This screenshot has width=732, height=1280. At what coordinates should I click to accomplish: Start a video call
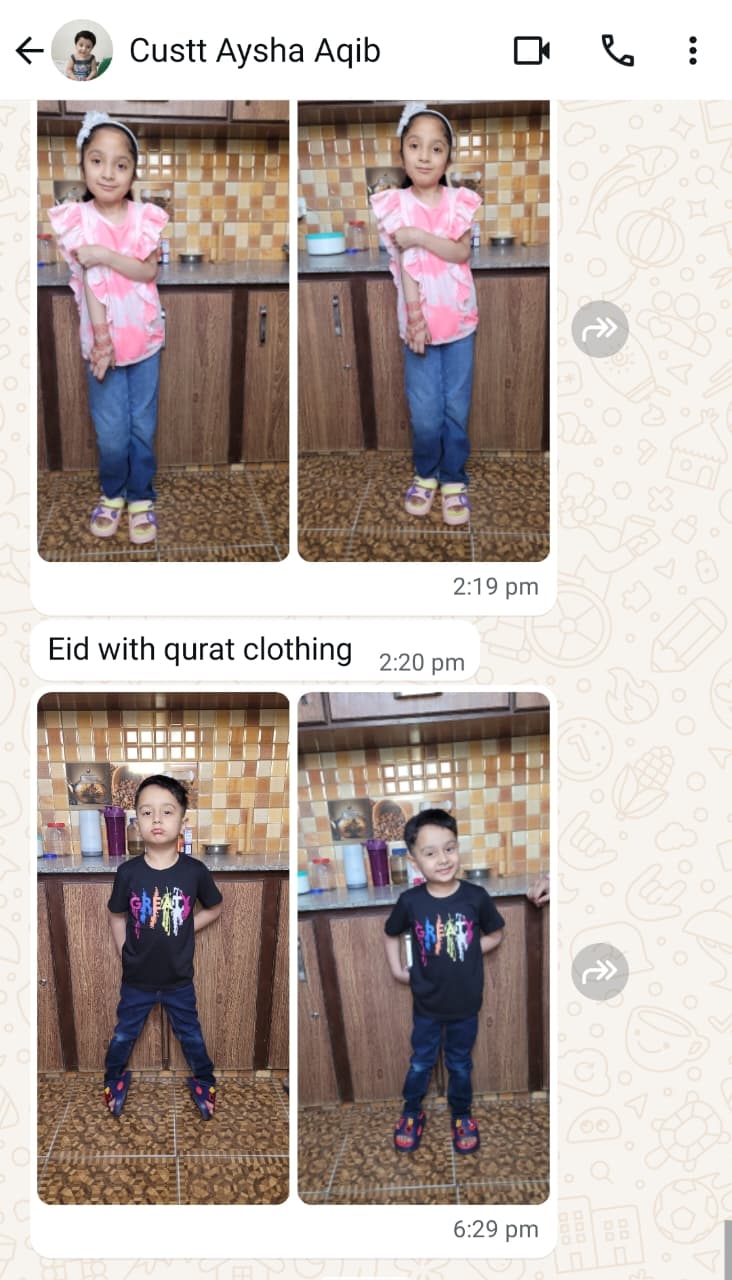click(531, 50)
